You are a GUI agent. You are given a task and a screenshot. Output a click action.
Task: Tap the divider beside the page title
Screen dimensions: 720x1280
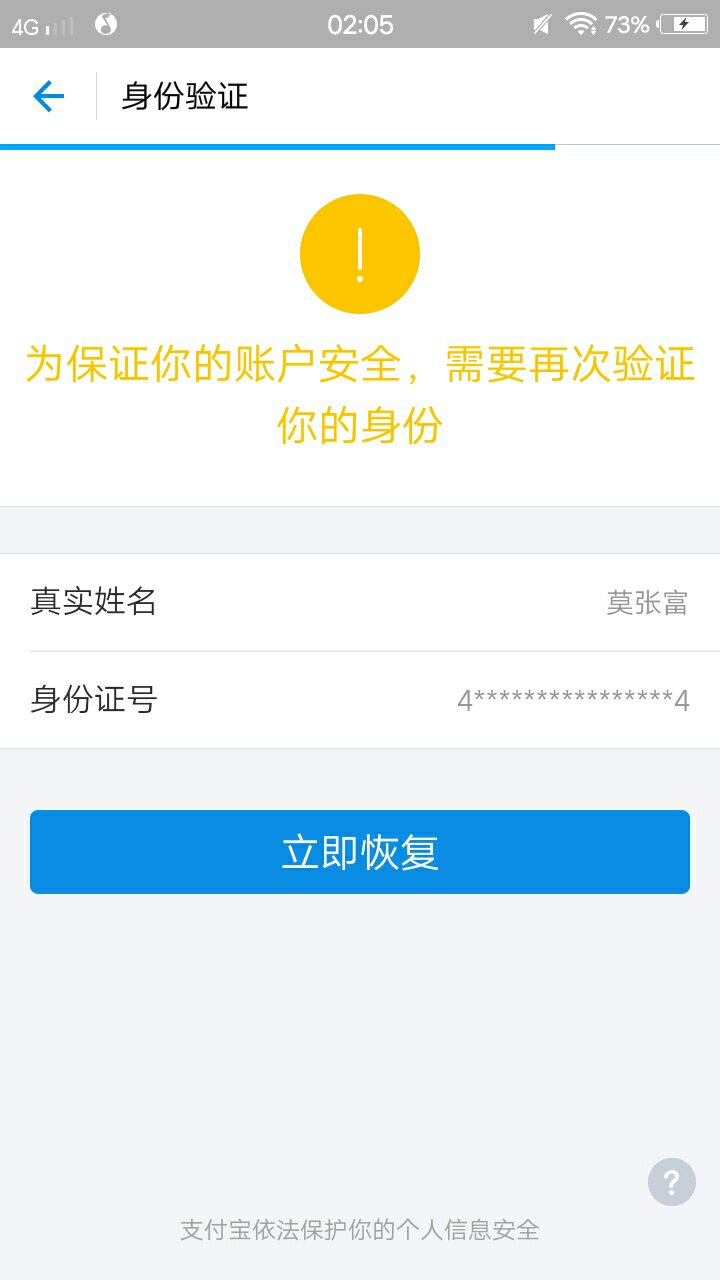(x=96, y=96)
